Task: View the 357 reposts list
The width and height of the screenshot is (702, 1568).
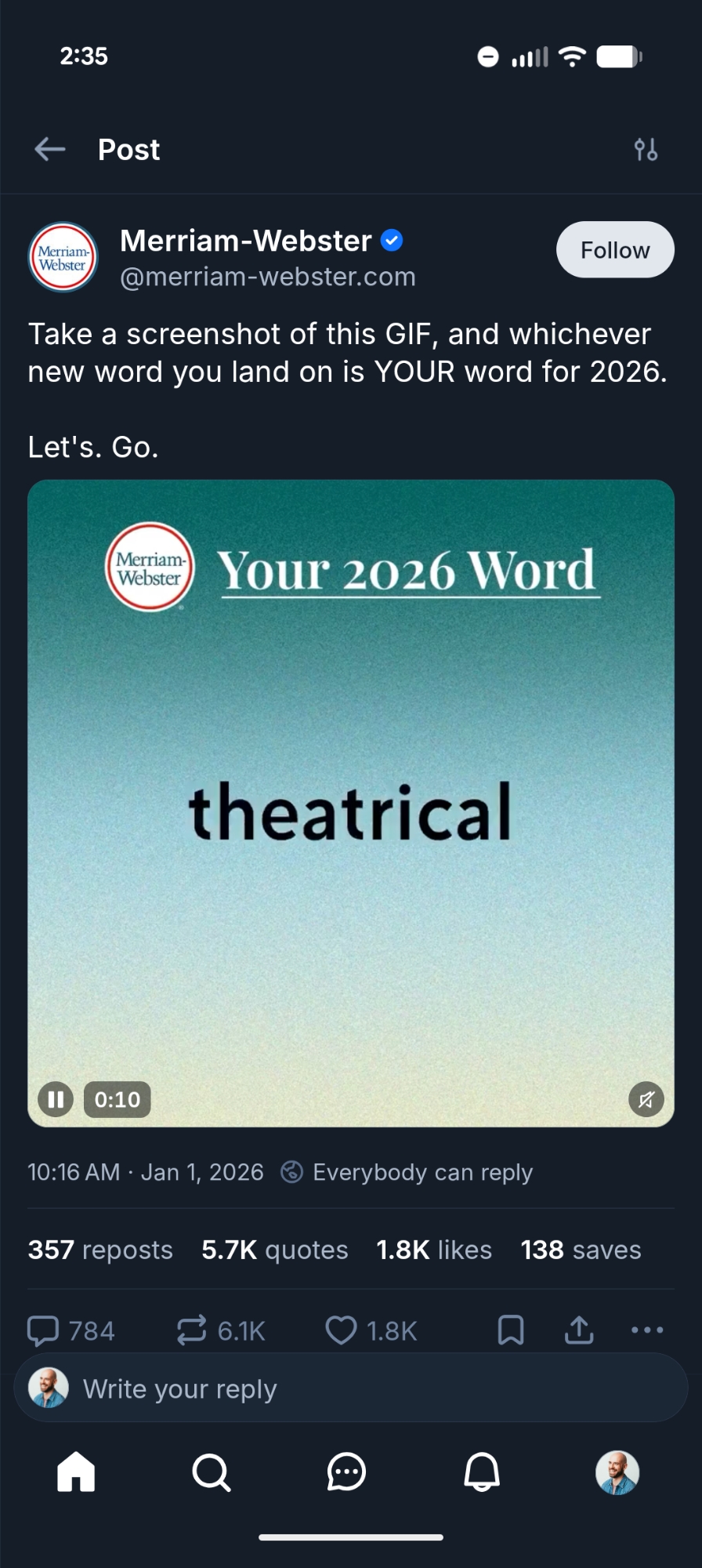Action: 100,1250
